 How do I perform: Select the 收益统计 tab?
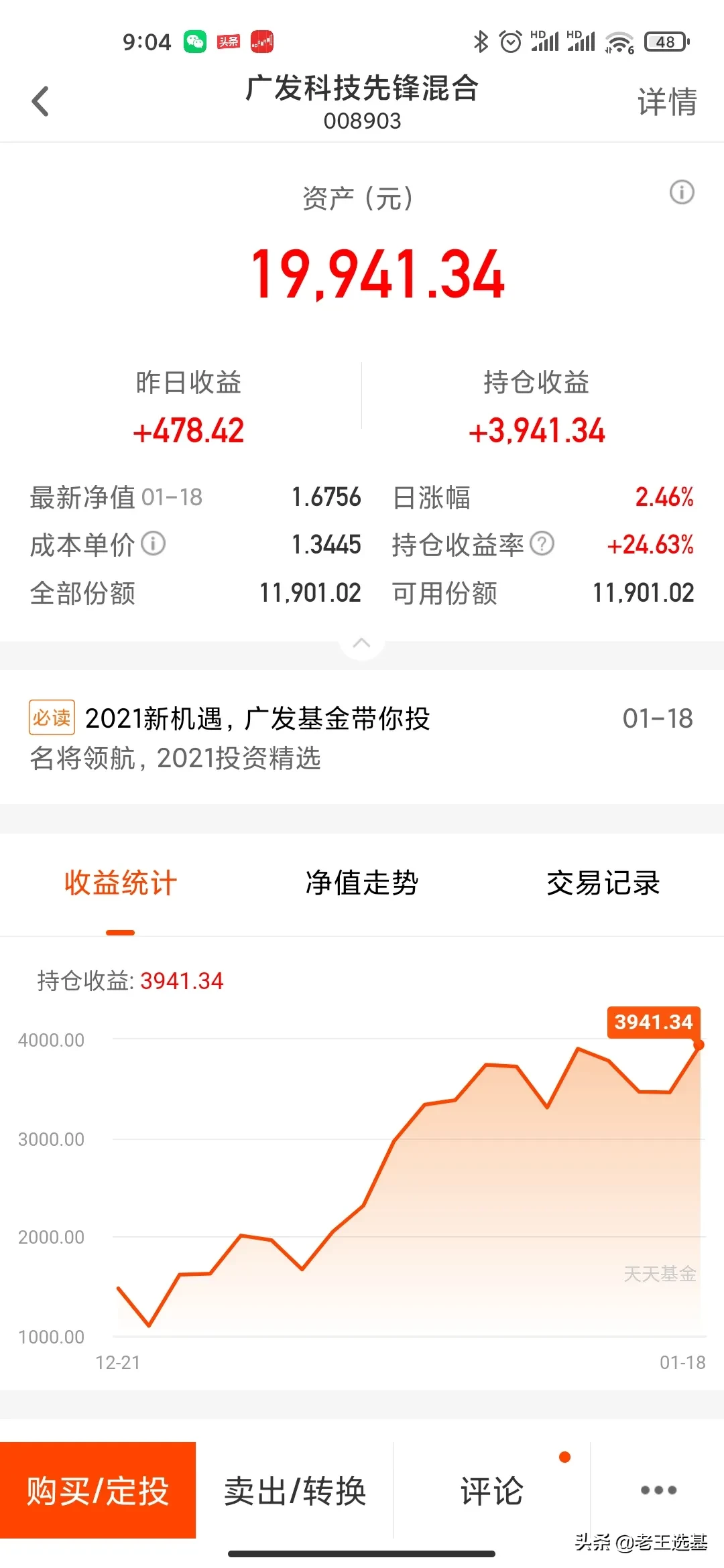point(121,883)
